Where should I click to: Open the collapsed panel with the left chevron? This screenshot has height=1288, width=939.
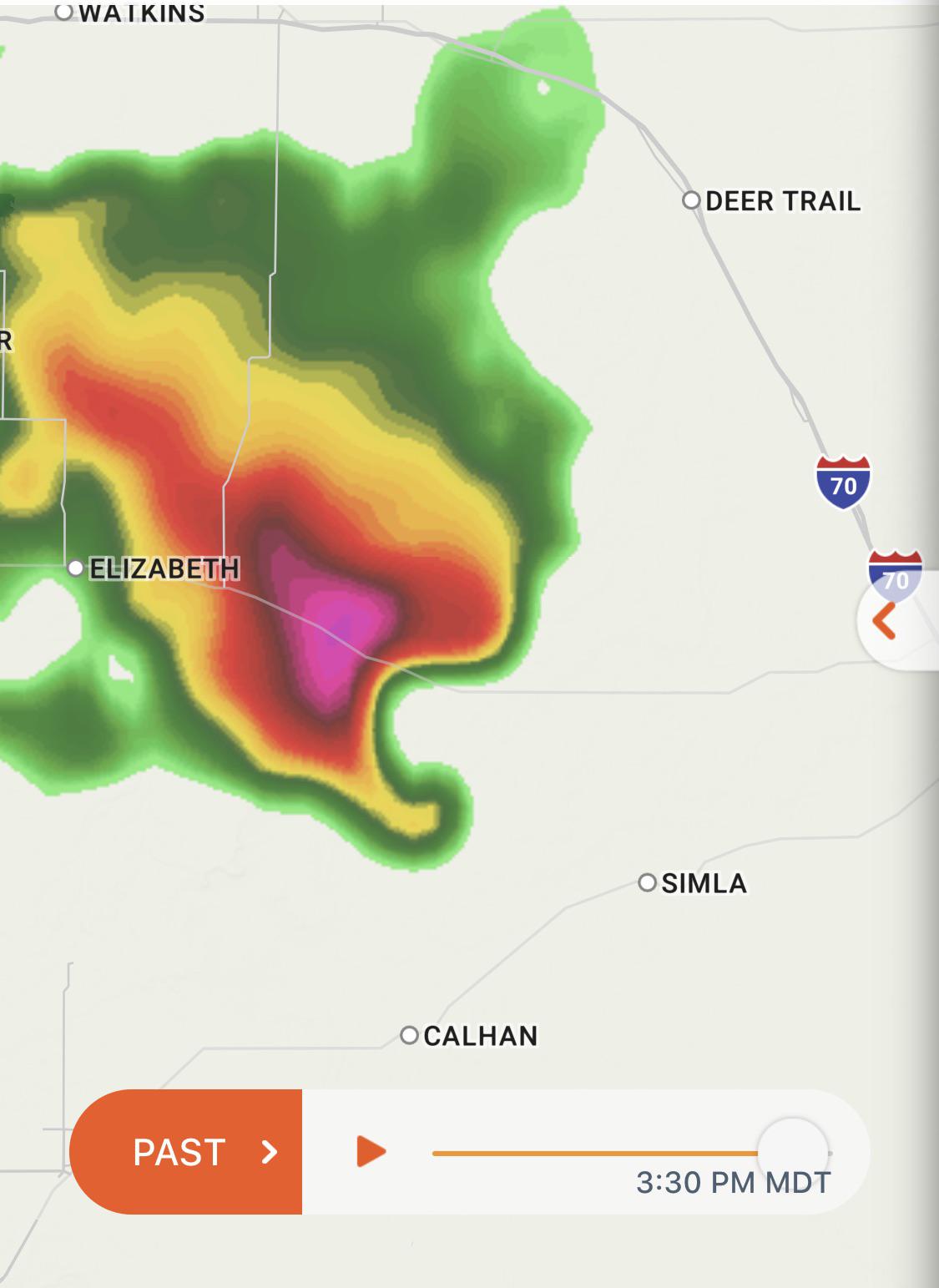click(x=883, y=620)
